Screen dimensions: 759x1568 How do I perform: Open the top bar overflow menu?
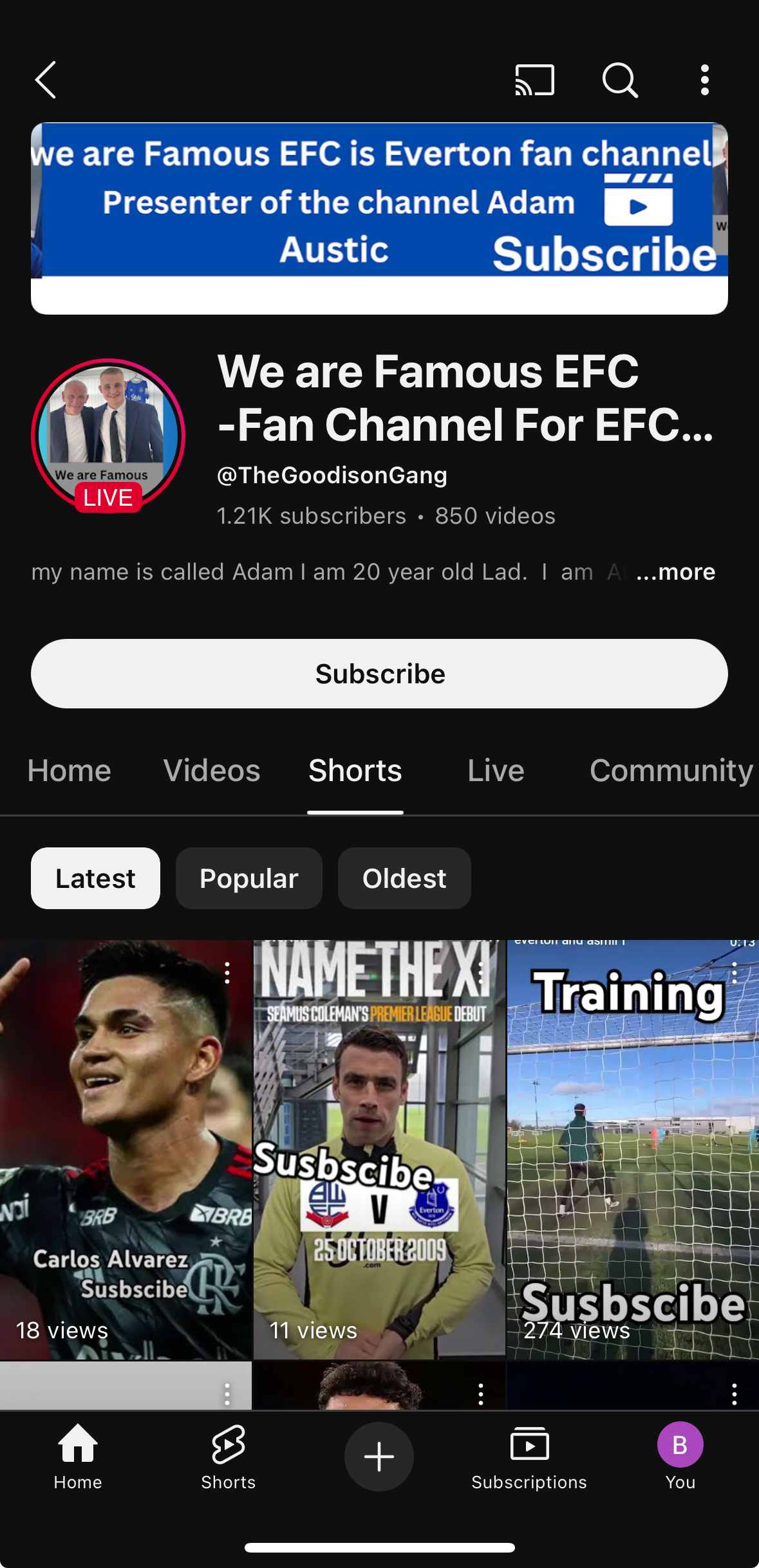(705, 80)
